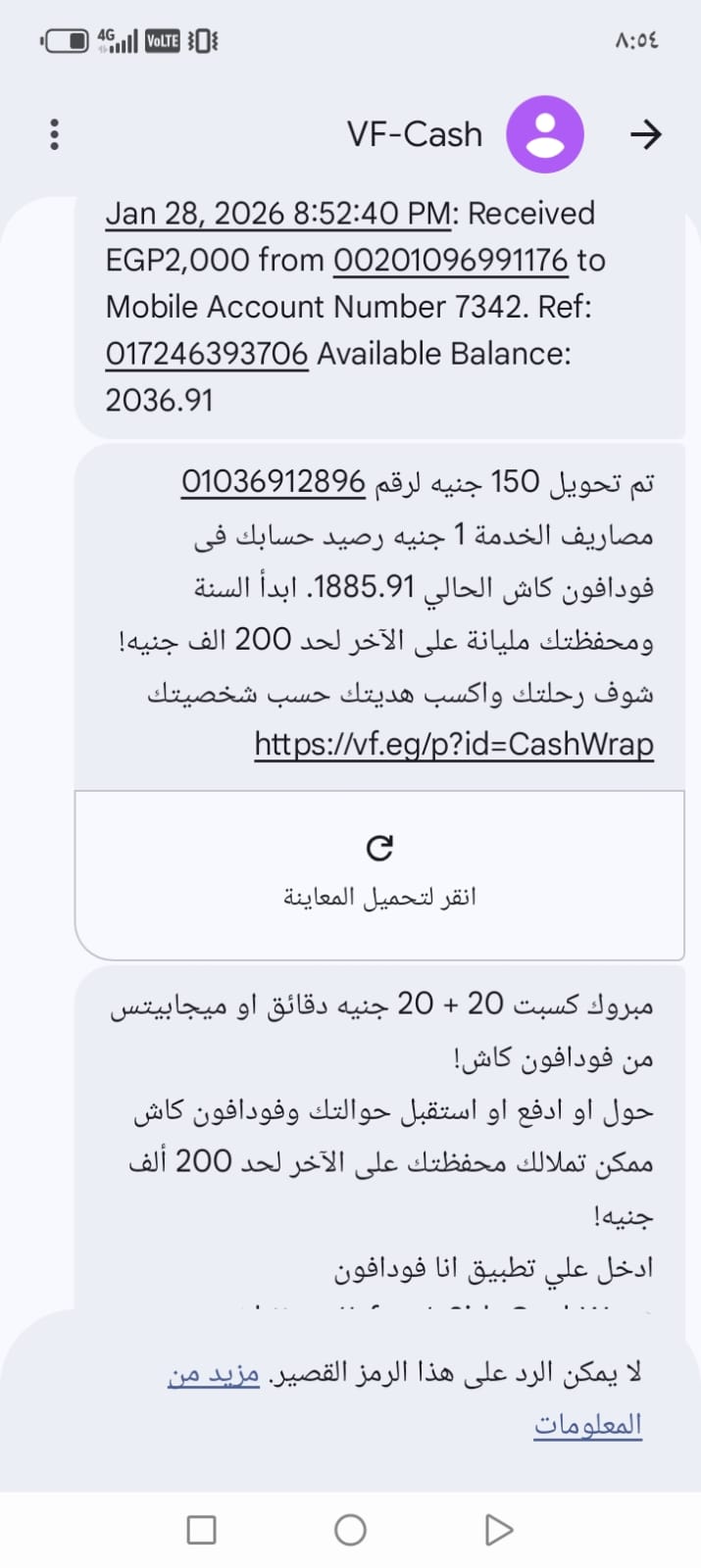Open the vf.eg CashWrap link
The image size is (701, 1568).
point(454,745)
